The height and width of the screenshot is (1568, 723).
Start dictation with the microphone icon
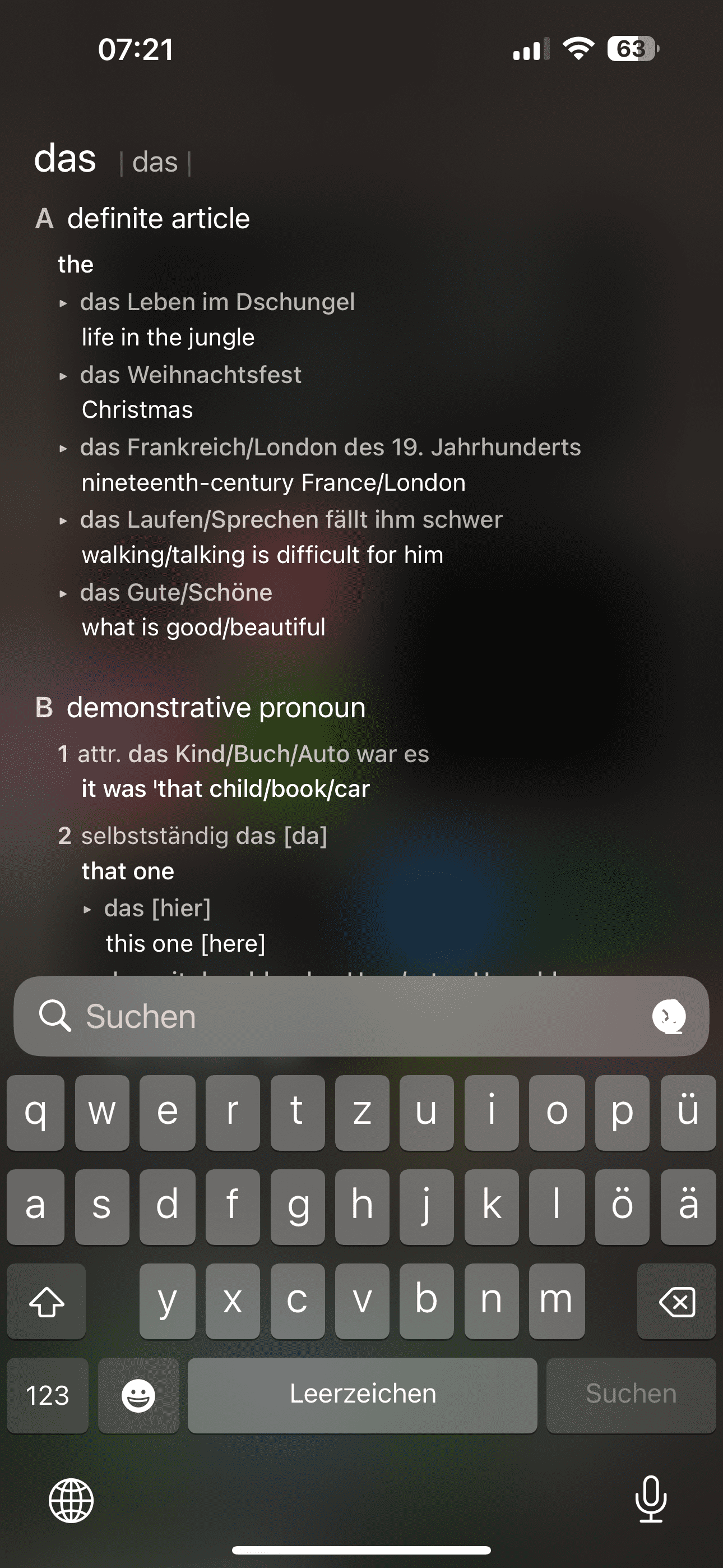click(651, 1498)
